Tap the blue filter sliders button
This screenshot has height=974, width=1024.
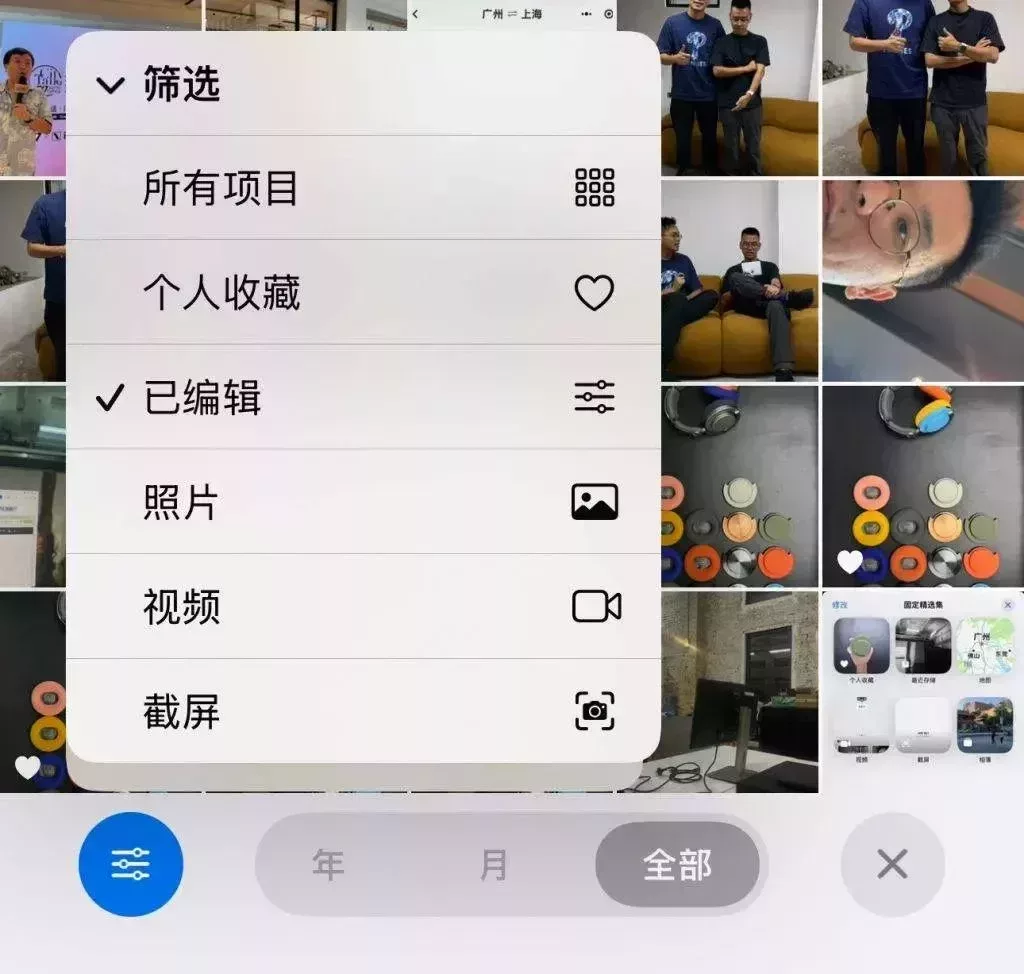tap(131, 864)
